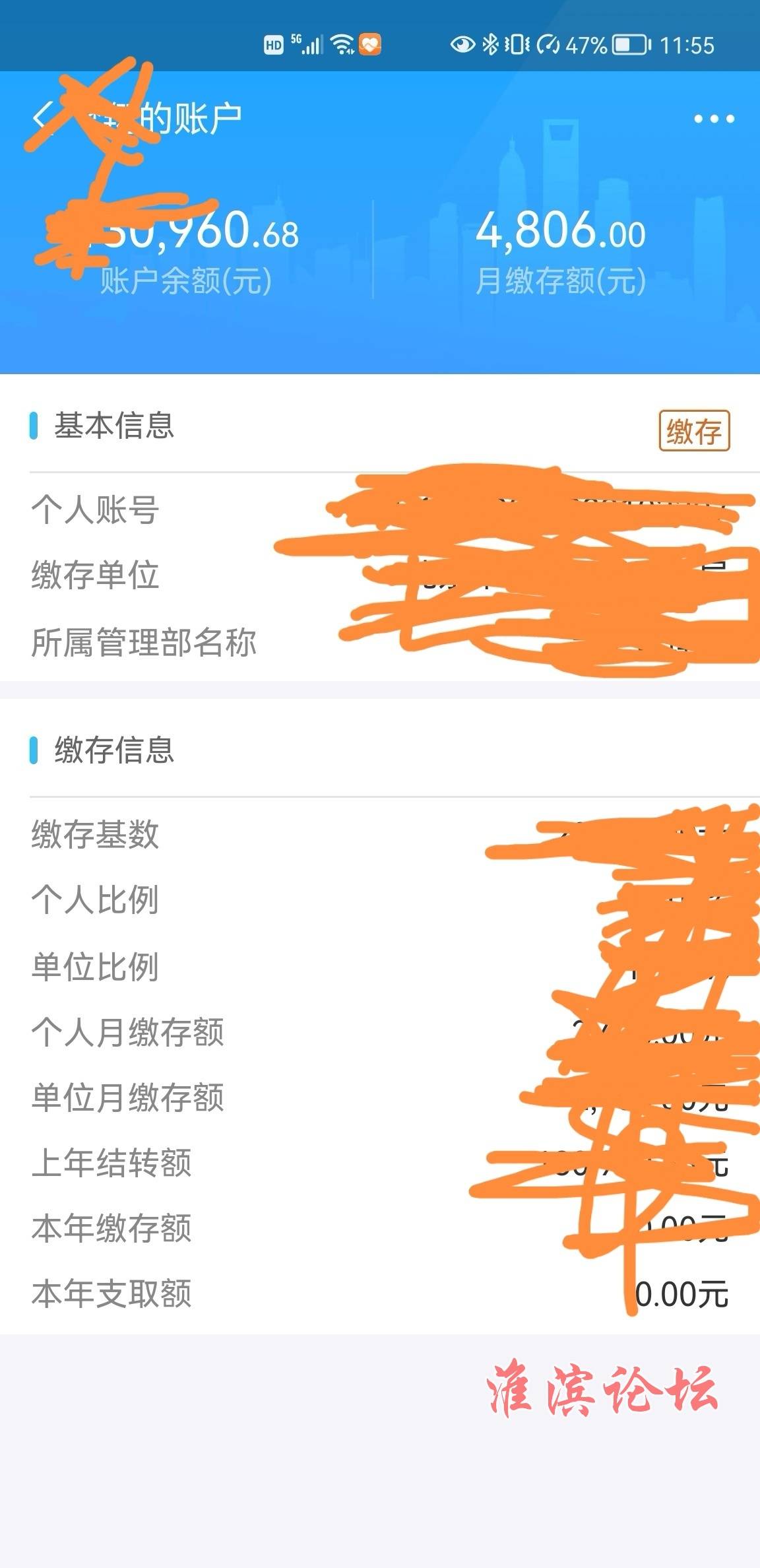Go back using the top-left arrow
Image resolution: width=760 pixels, height=1568 pixels.
[41, 119]
